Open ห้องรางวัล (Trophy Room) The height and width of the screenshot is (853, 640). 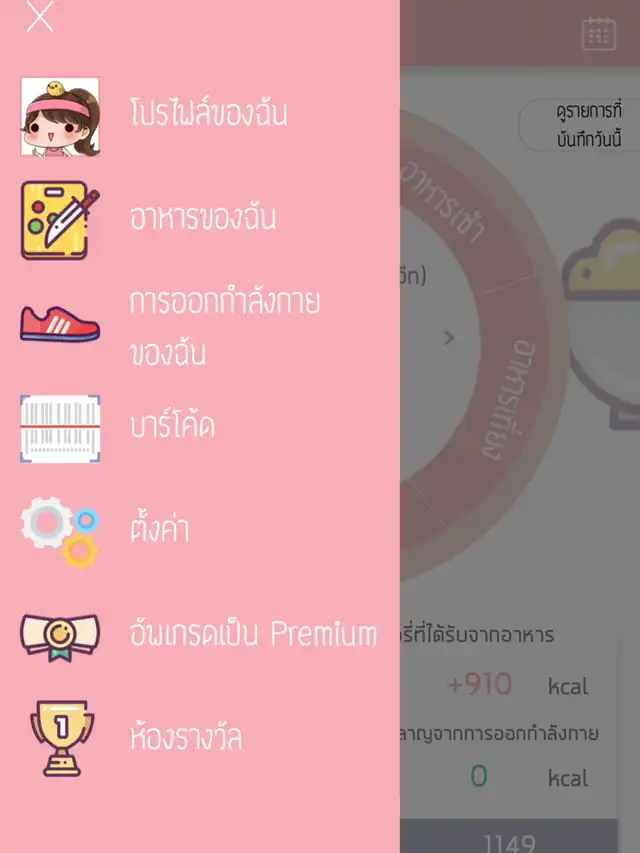point(186,738)
